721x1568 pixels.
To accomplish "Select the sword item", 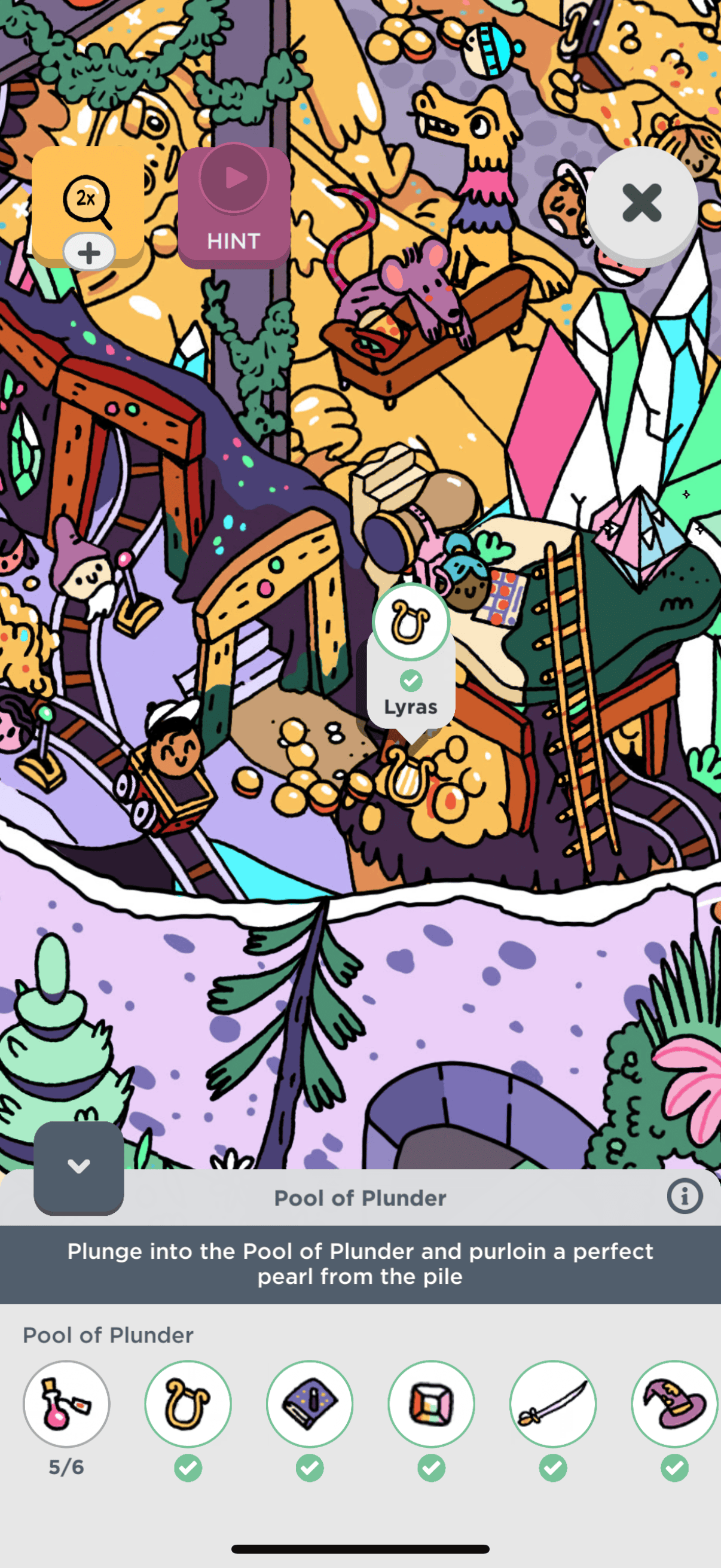I will (x=553, y=1403).
